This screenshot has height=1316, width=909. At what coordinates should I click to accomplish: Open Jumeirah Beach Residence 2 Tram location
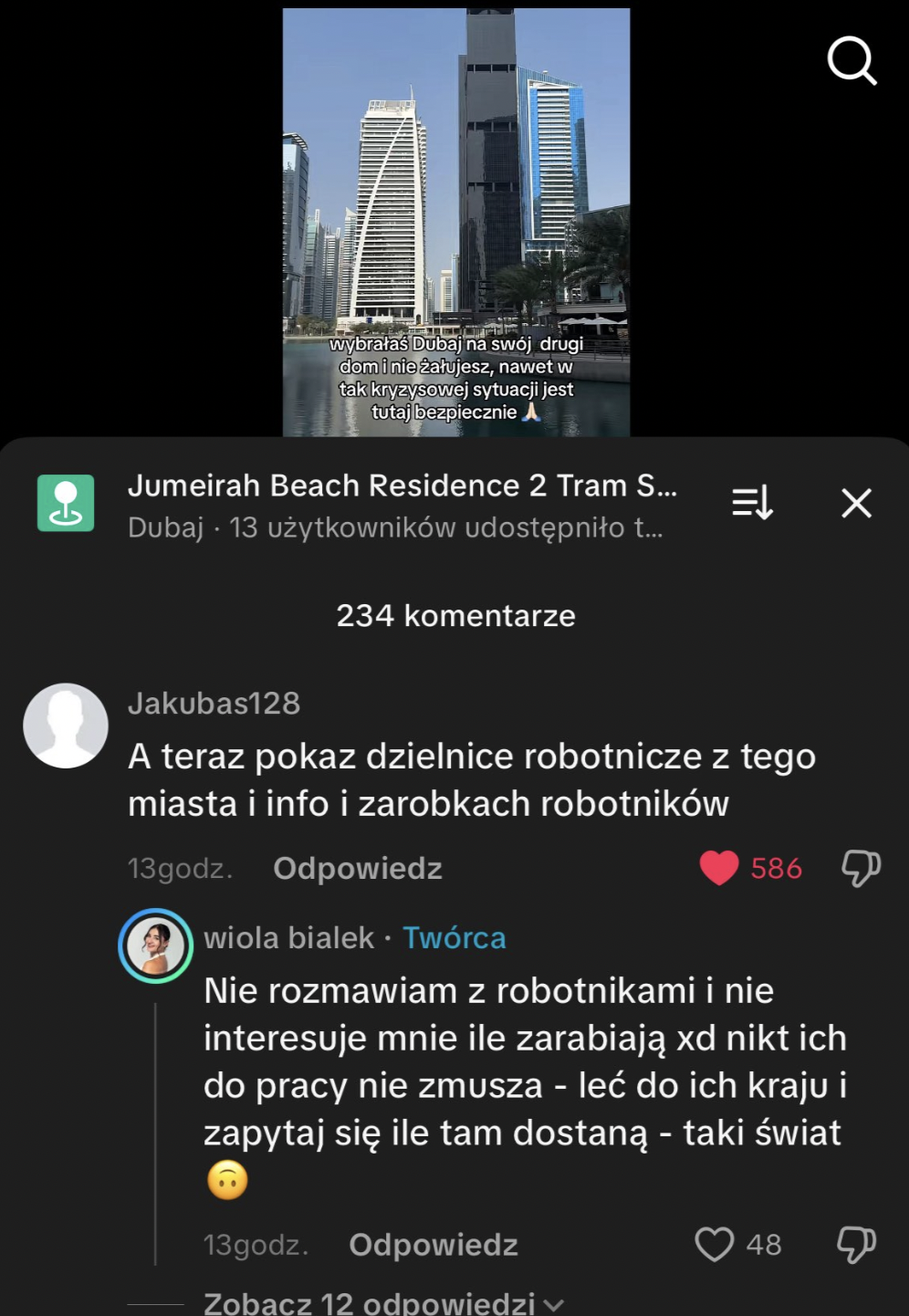(x=402, y=486)
